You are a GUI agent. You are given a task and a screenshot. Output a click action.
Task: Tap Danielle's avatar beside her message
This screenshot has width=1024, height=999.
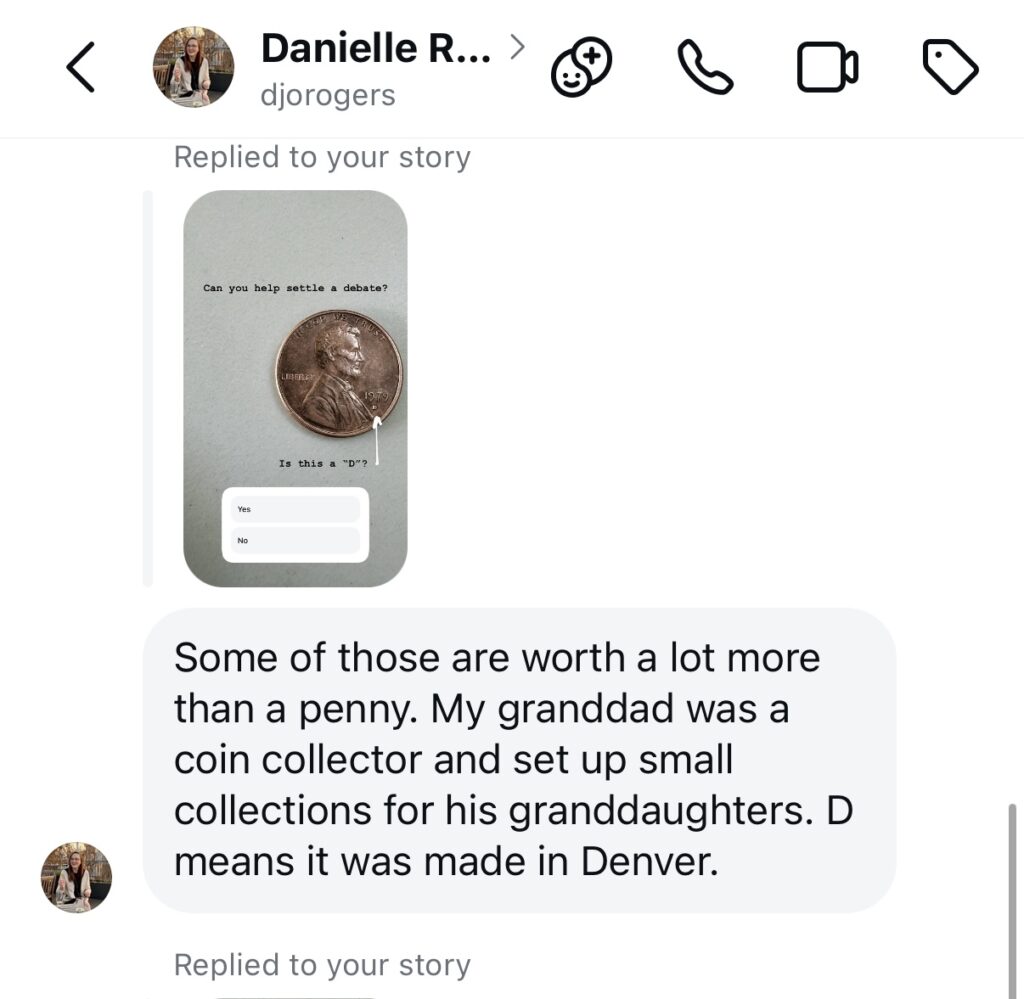[76, 877]
